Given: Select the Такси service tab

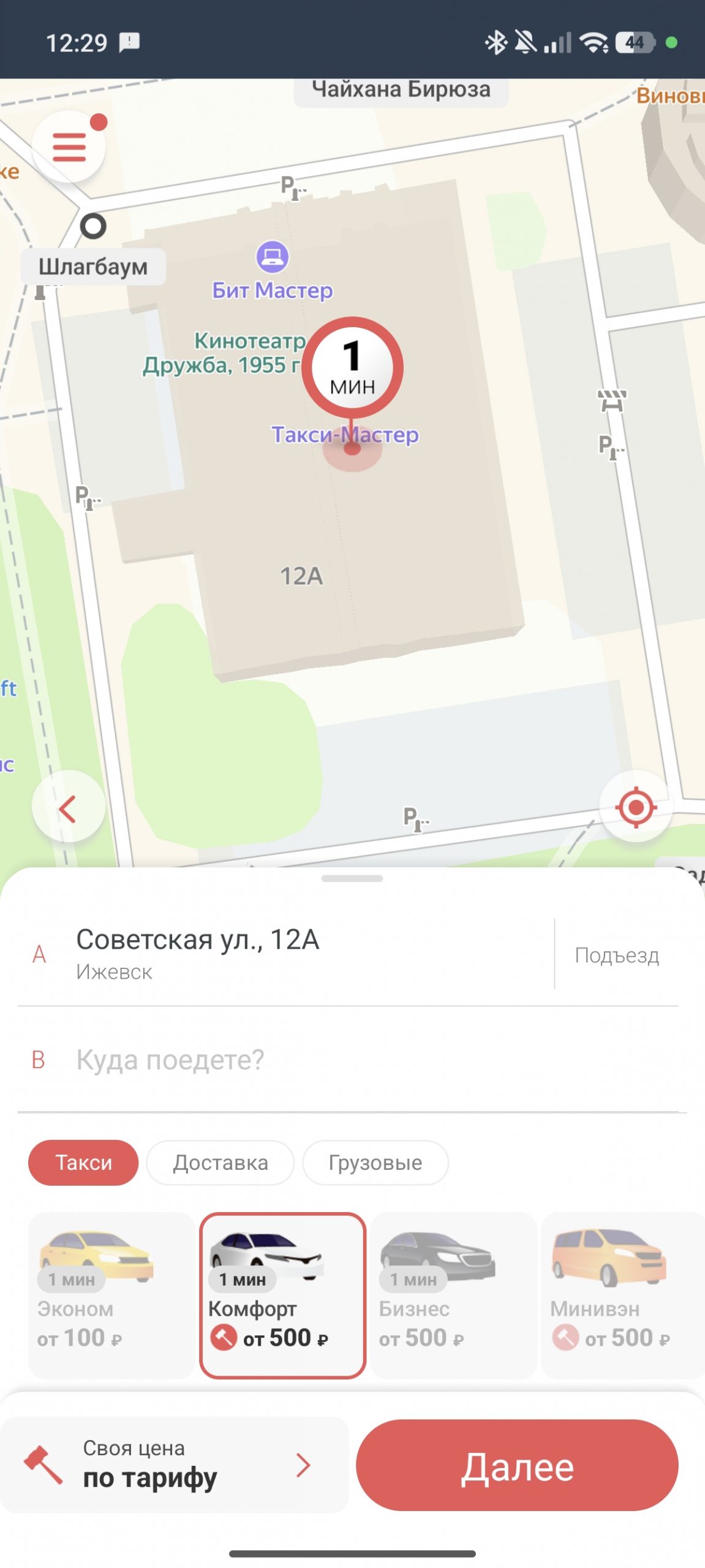Looking at the screenshot, I should tap(83, 1163).
